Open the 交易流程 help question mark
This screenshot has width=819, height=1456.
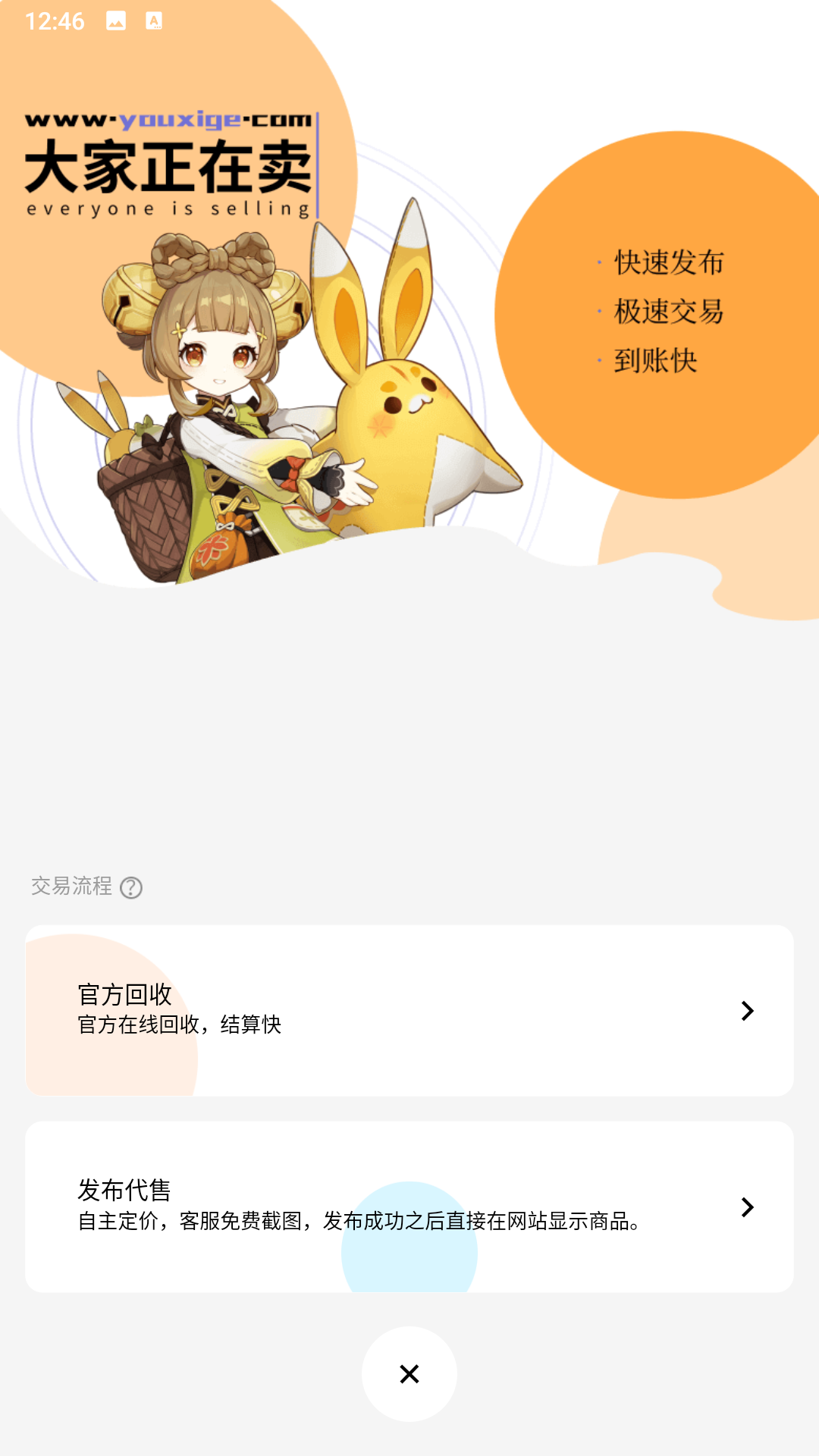point(132,887)
